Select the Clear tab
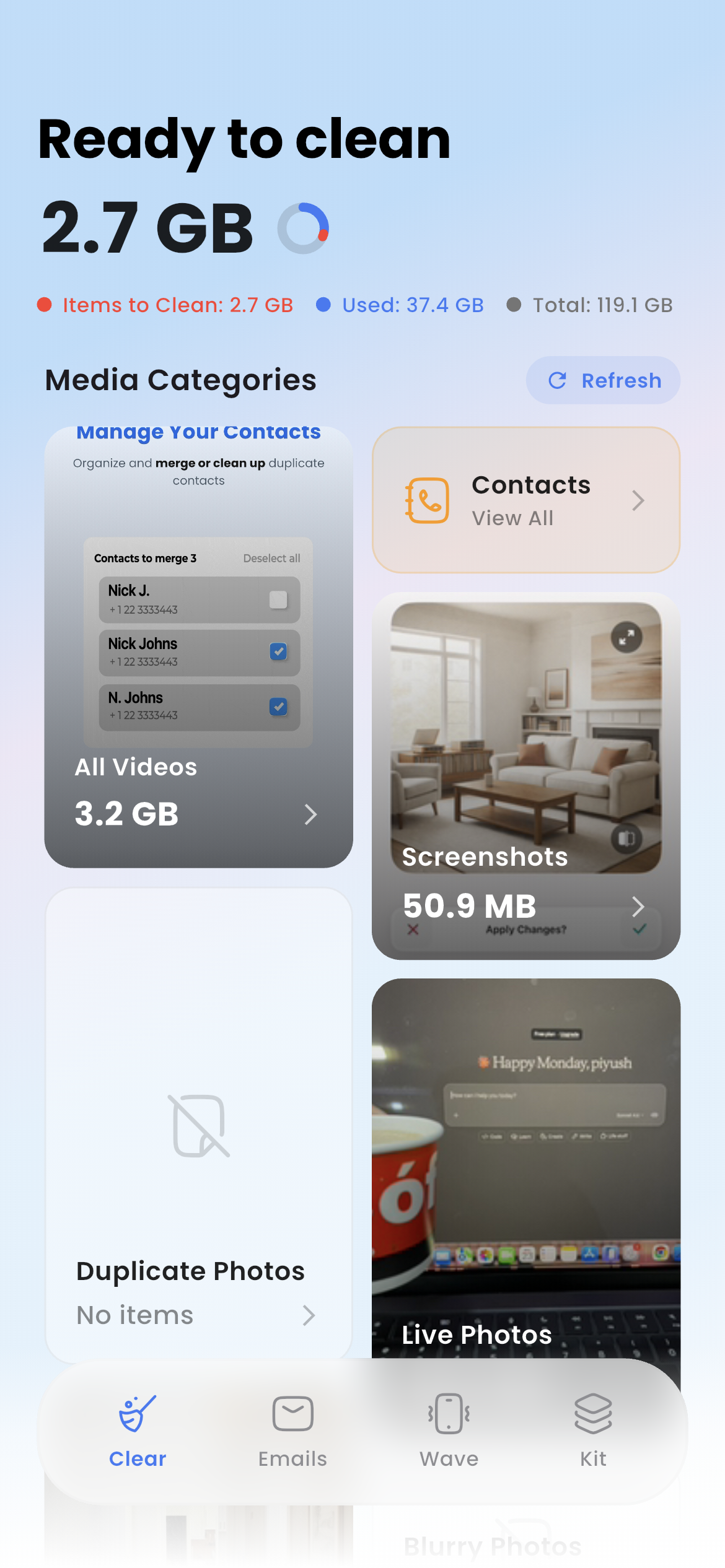 click(138, 1431)
